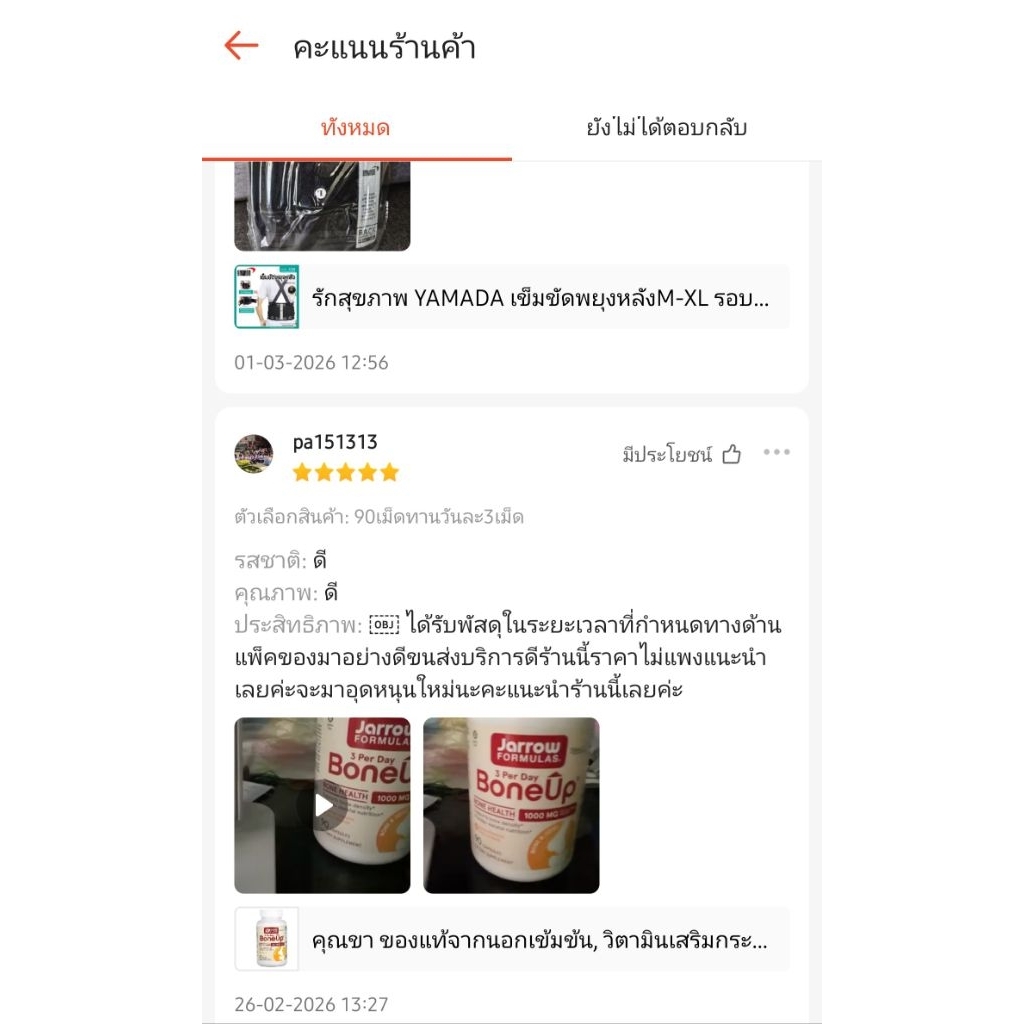Switch to the ยังไม่ได้ตอบกลับ tab
Screen dimensions: 1024x1024
pos(666,127)
